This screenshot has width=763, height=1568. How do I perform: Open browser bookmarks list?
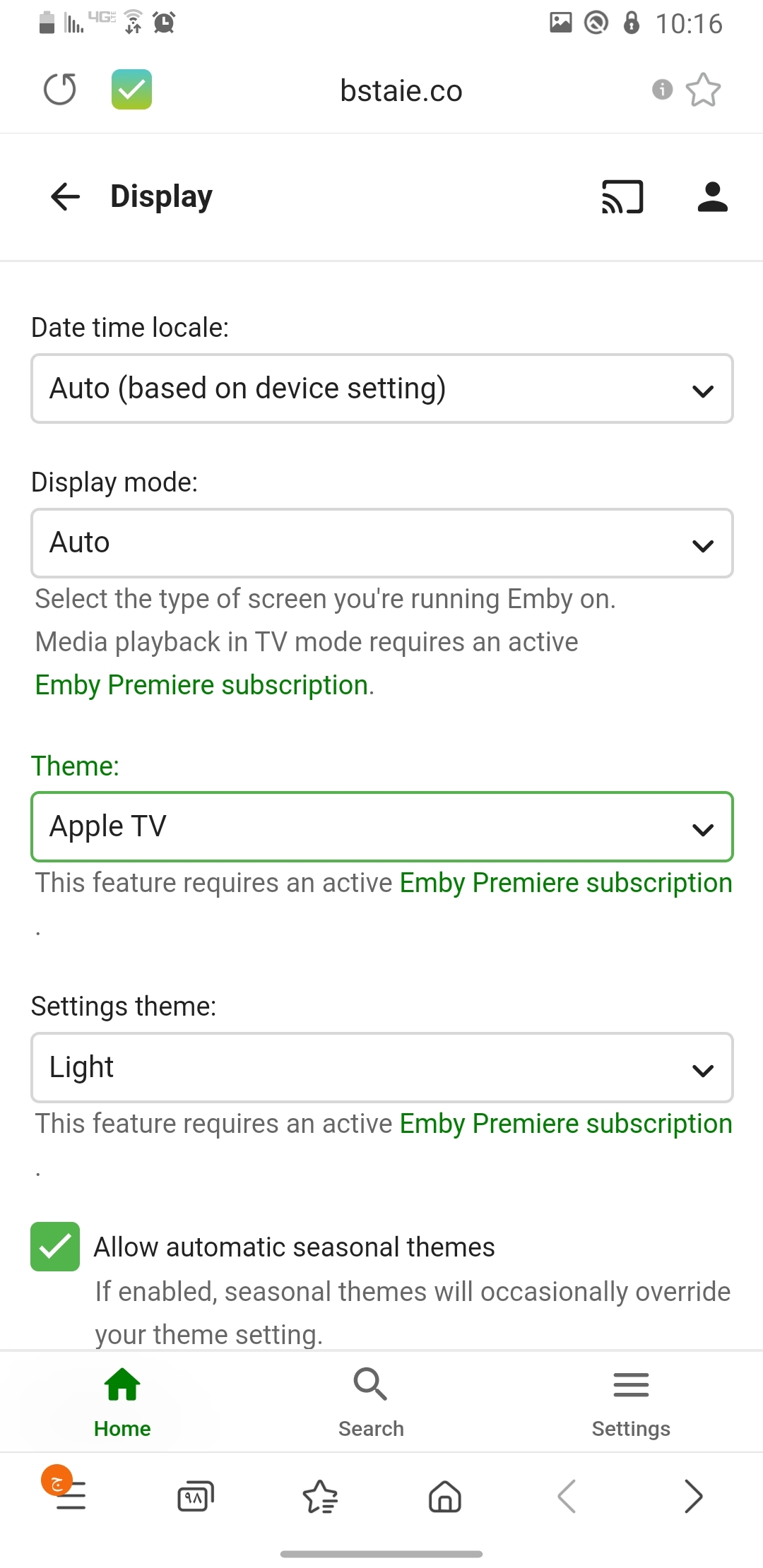320,1496
